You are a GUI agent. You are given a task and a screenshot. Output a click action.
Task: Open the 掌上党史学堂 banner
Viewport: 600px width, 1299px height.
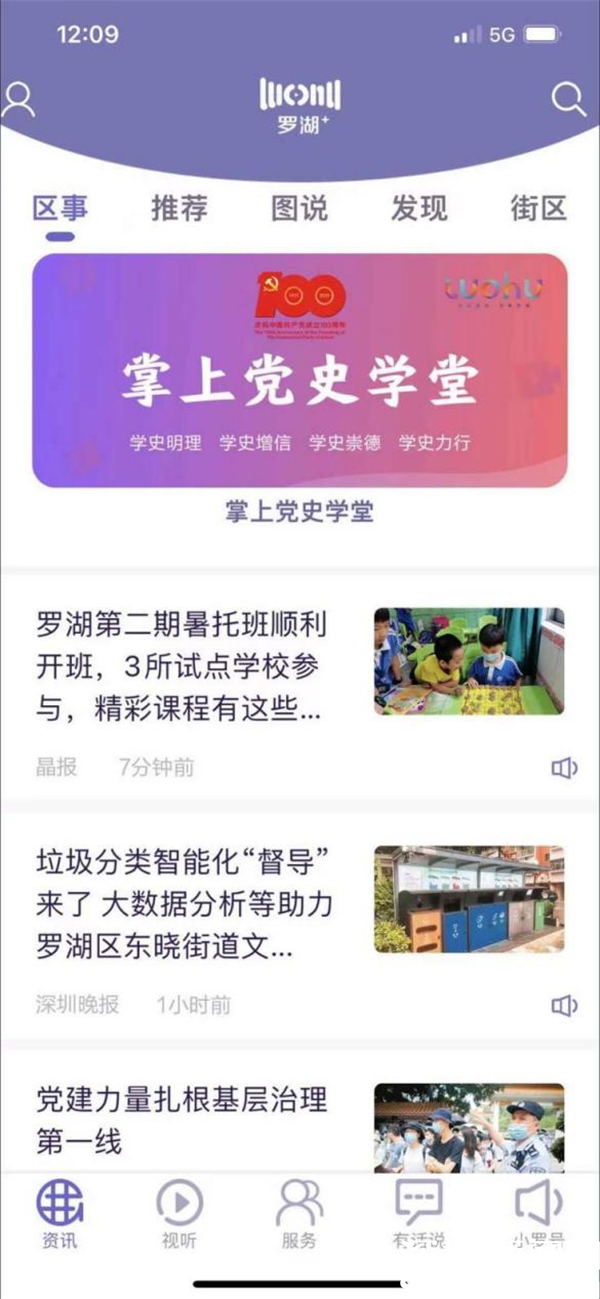pyautogui.click(x=300, y=370)
